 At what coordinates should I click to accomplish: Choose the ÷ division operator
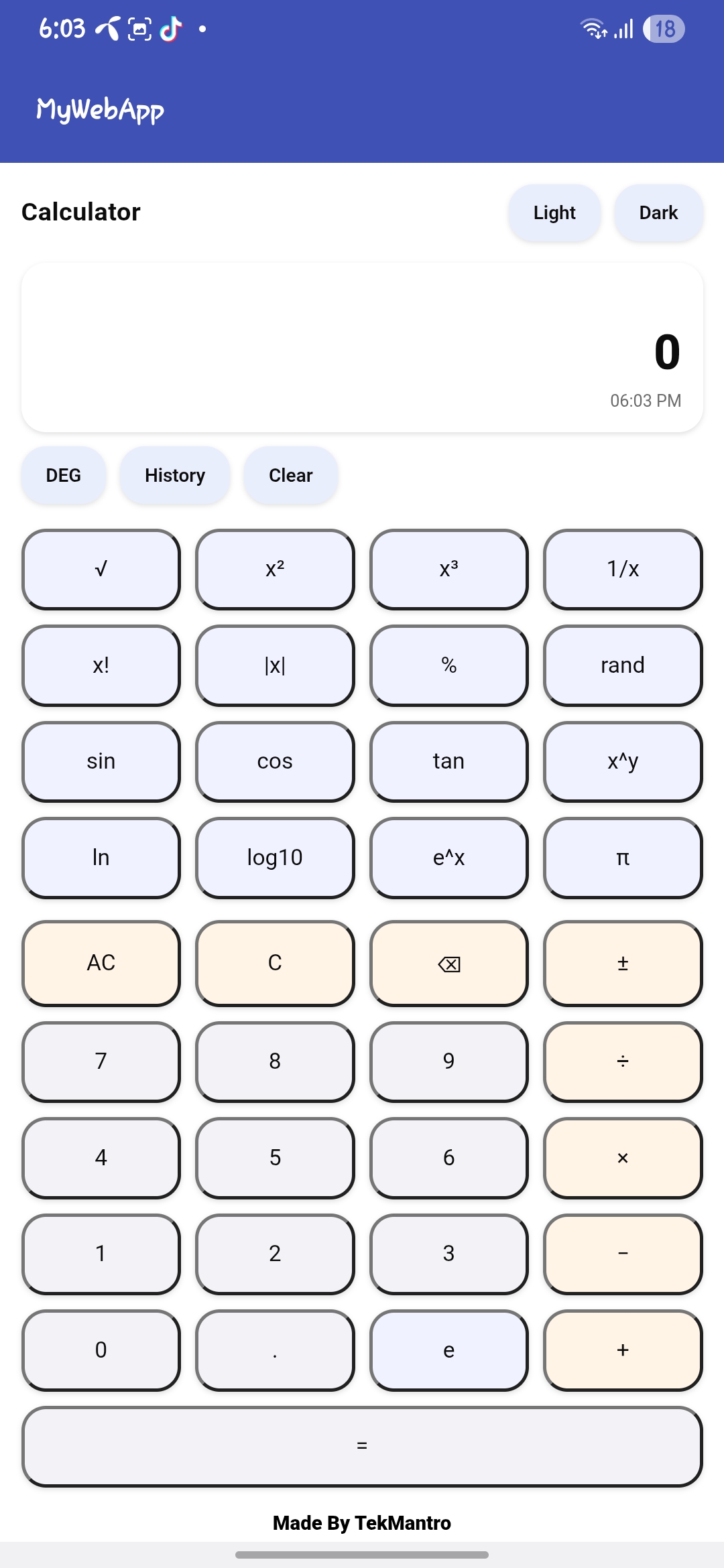pyautogui.click(x=623, y=1061)
